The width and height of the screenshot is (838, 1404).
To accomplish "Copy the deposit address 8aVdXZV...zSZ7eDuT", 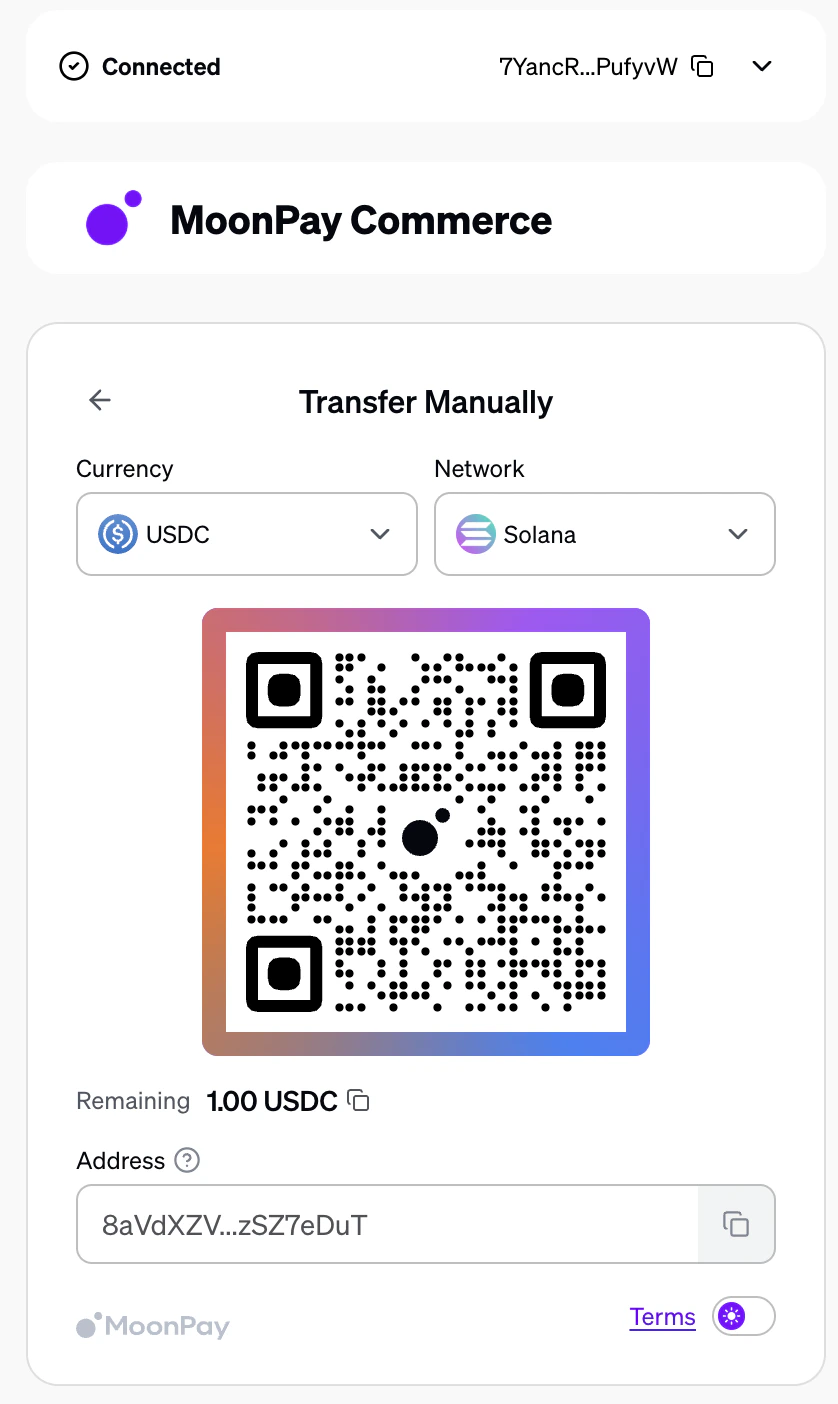I will coord(736,1224).
